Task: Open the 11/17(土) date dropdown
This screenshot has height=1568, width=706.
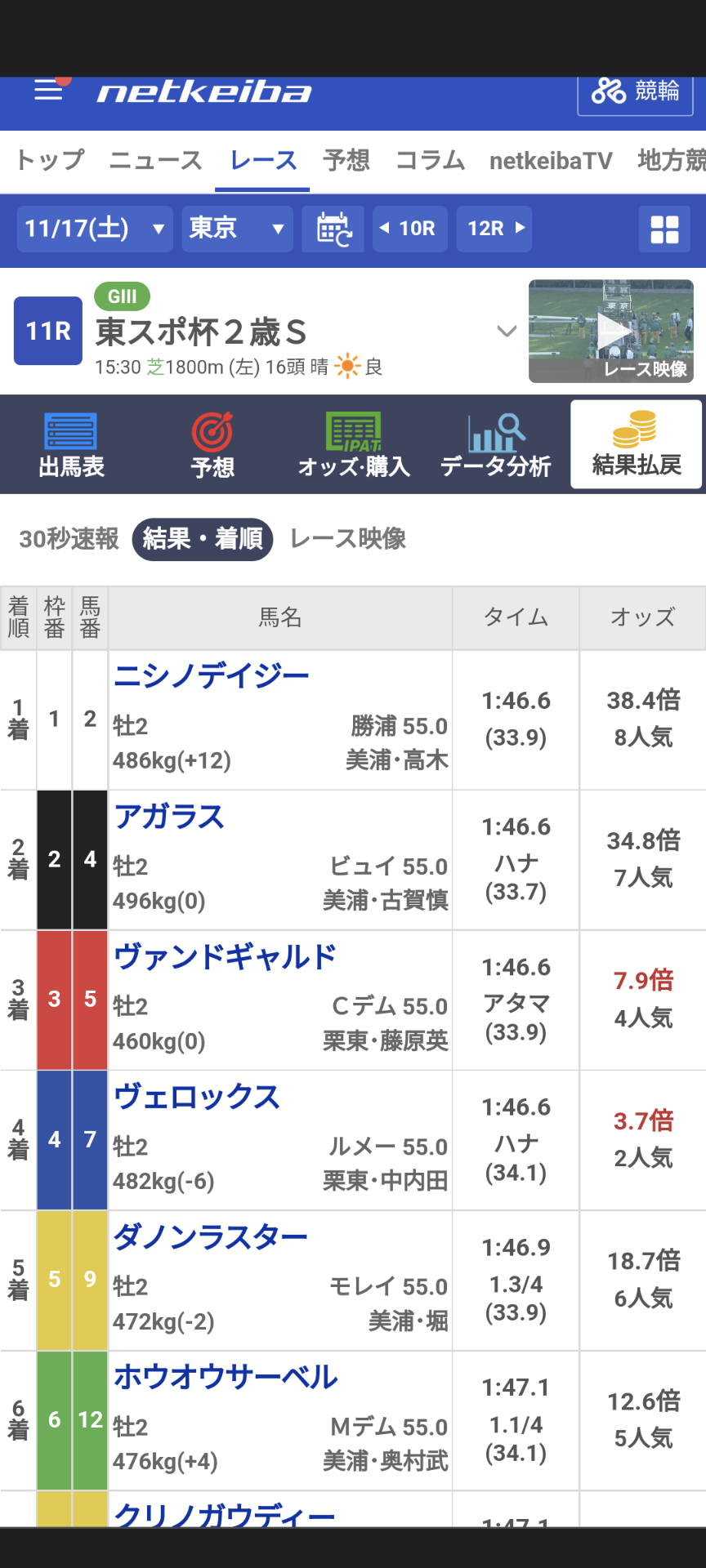Action: 95,229
